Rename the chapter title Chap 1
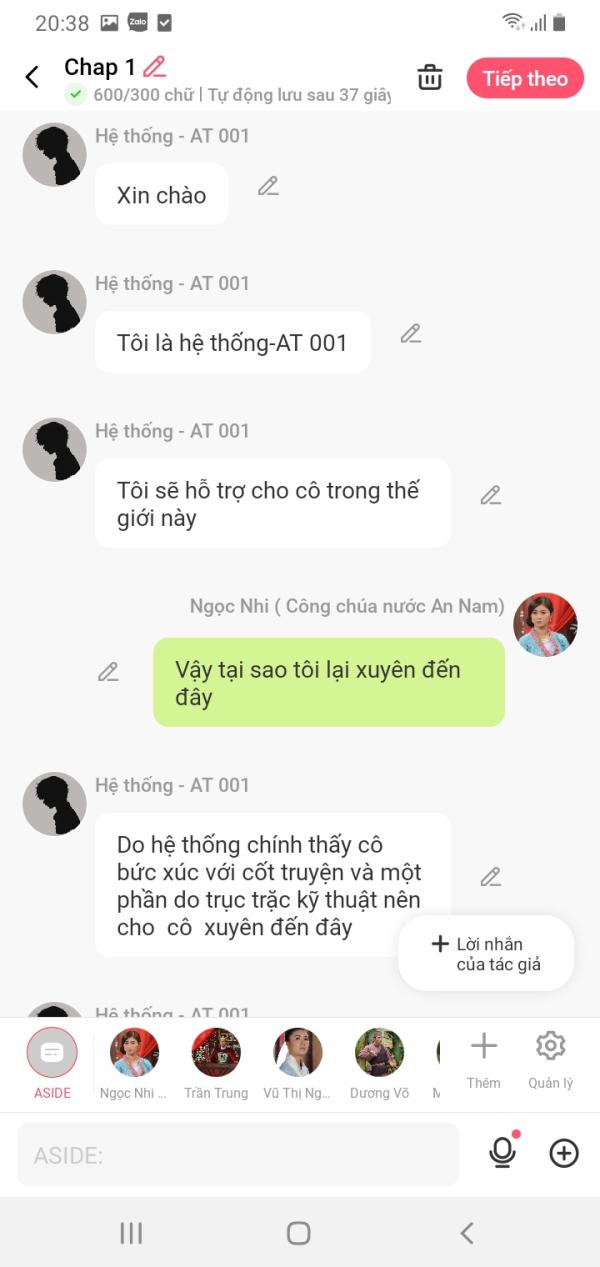600x1267 pixels. [x=154, y=67]
